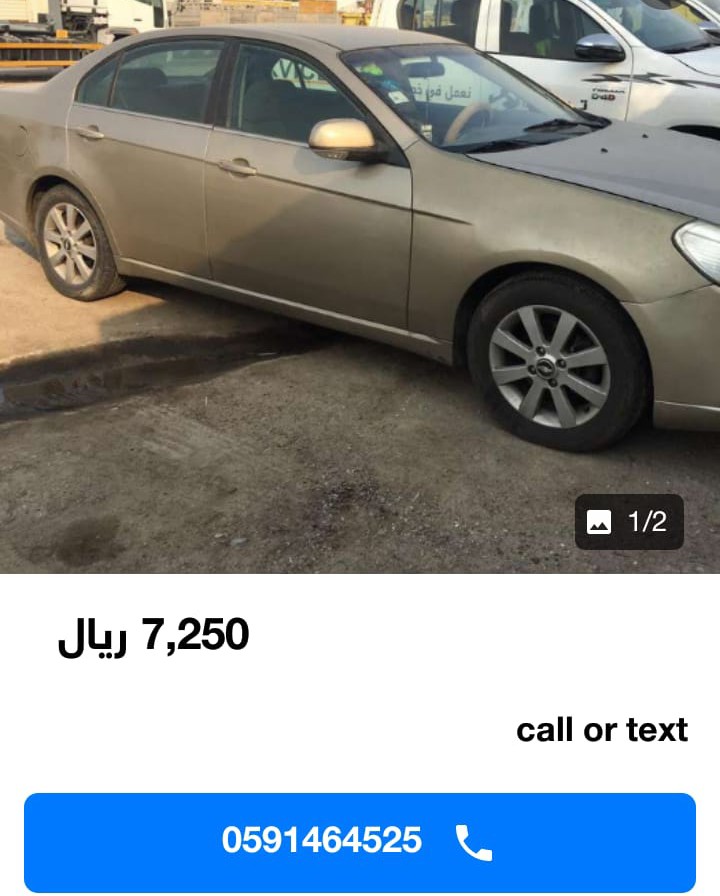The width and height of the screenshot is (720, 896).
Task: Call the seller at 0591464525
Action: click(359, 842)
